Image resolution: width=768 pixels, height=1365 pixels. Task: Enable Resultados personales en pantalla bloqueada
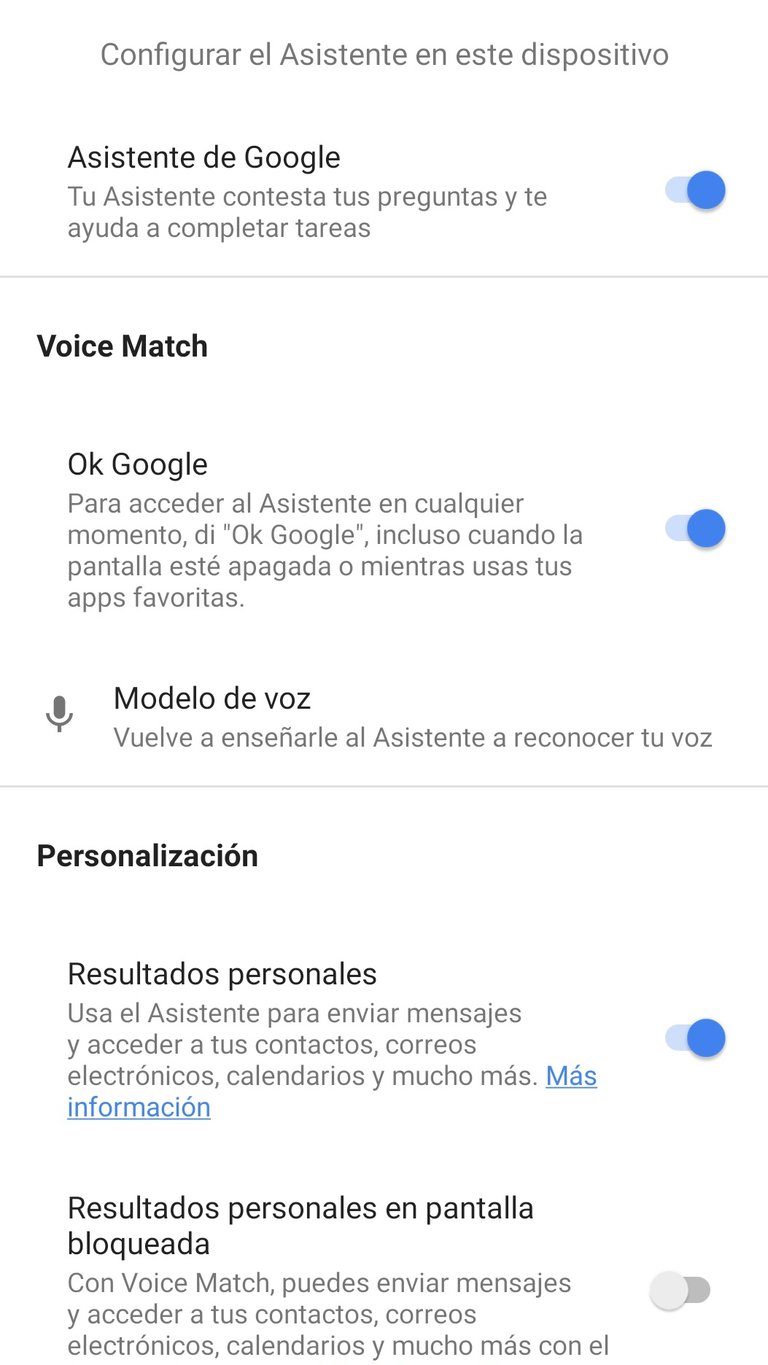click(x=680, y=1290)
